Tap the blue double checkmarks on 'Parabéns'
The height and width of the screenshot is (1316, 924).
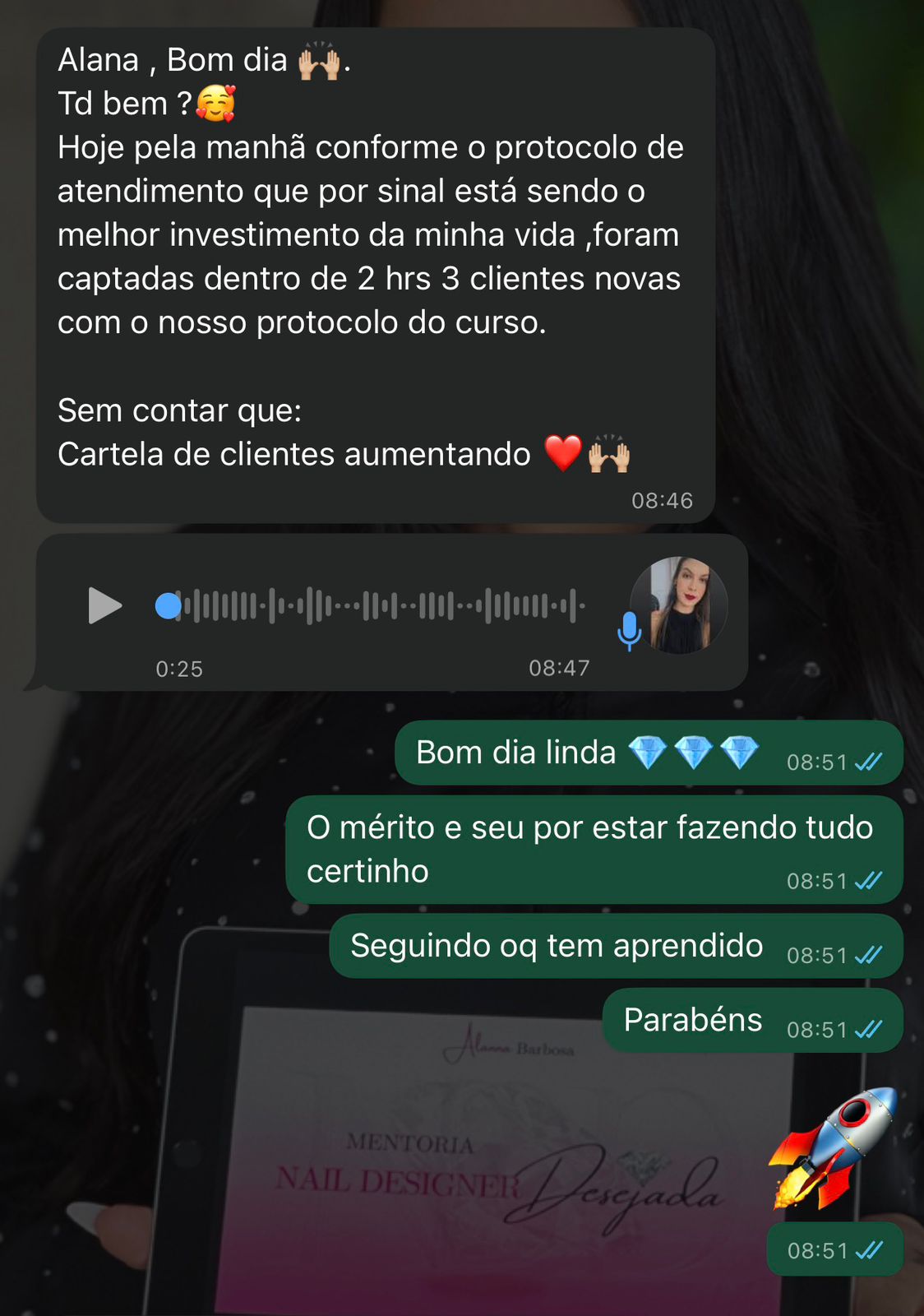(867, 1026)
